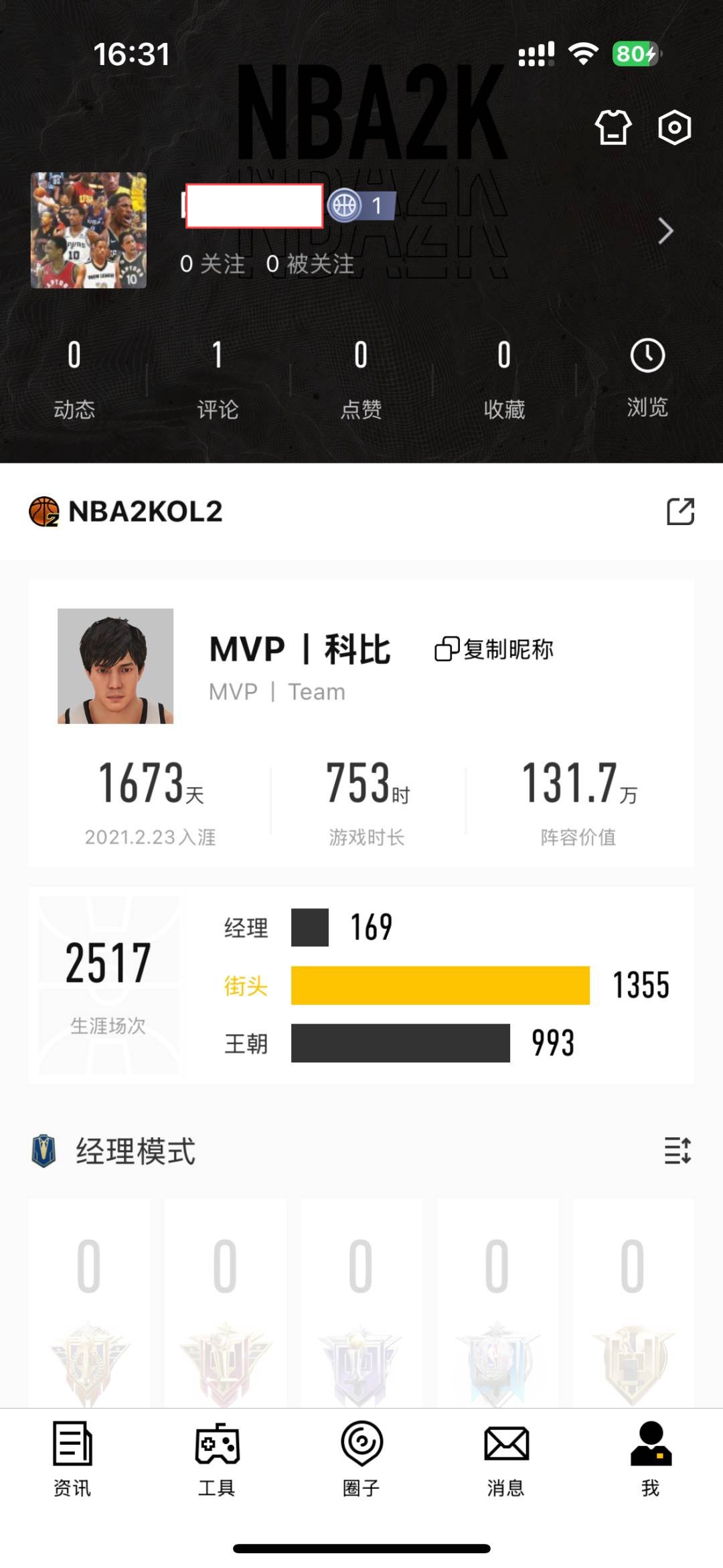723x1568 pixels.
Task: View my 点赞 likes
Action: coord(361,378)
